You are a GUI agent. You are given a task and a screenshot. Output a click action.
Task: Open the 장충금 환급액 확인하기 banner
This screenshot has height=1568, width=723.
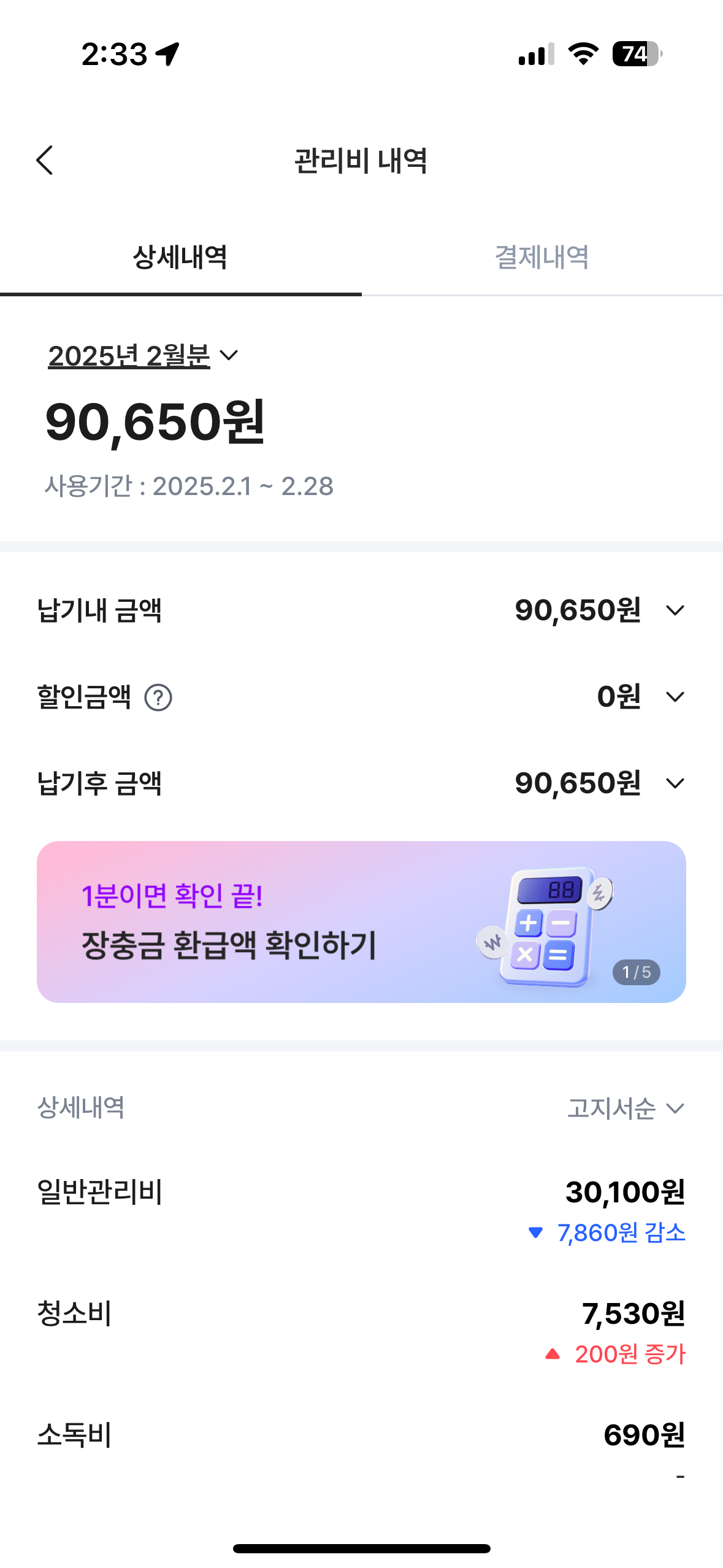(361, 921)
